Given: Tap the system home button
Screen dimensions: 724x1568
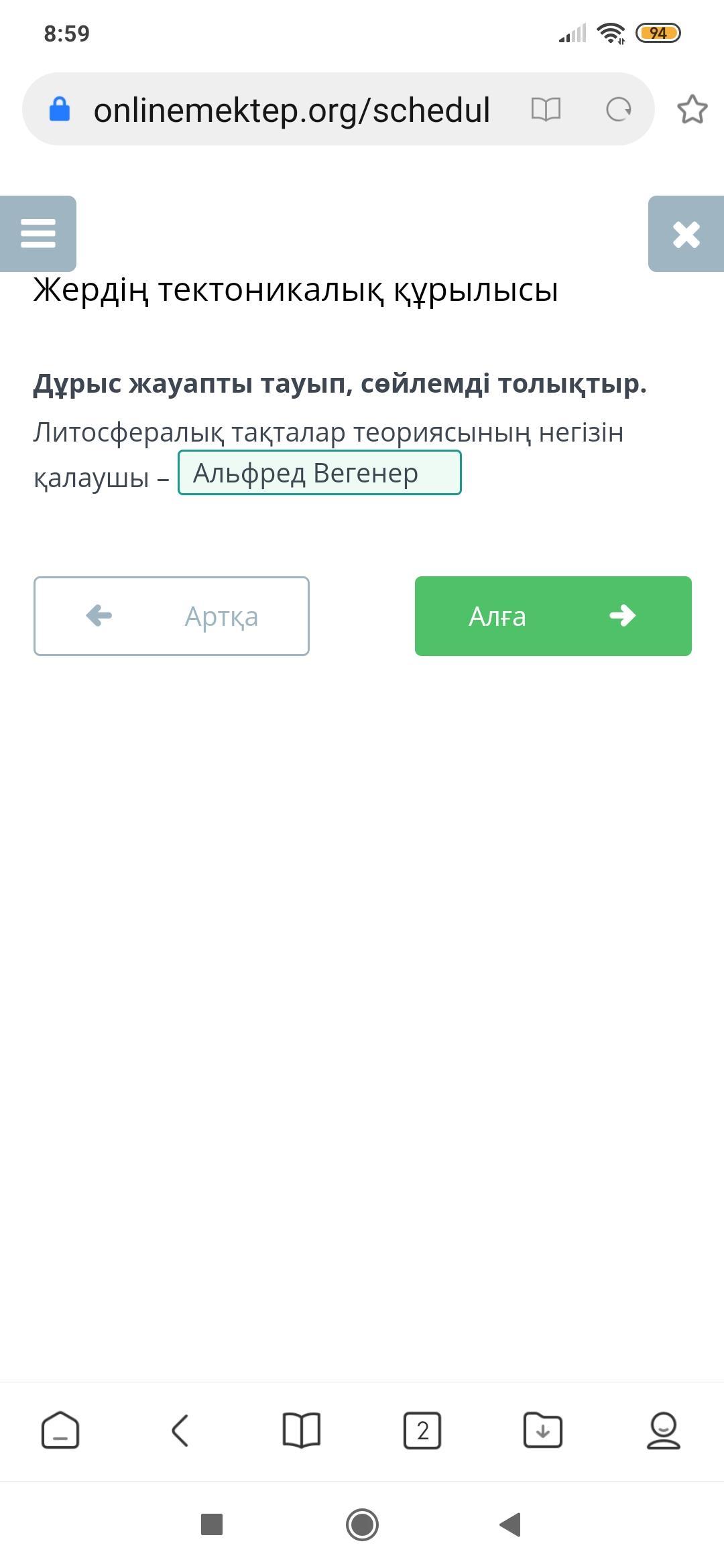Looking at the screenshot, I should pos(362,1525).
